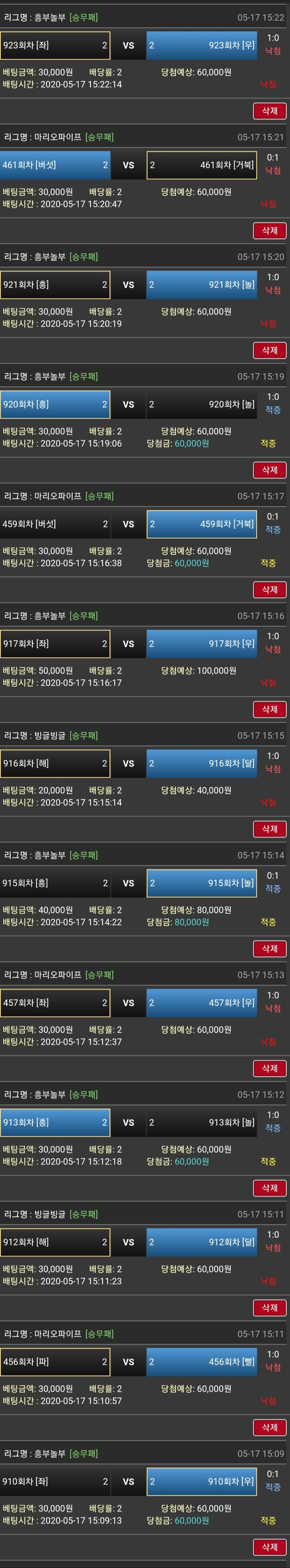
Task: Remove the 912회차 빙글빙글 bet entry
Action: tap(269, 1307)
